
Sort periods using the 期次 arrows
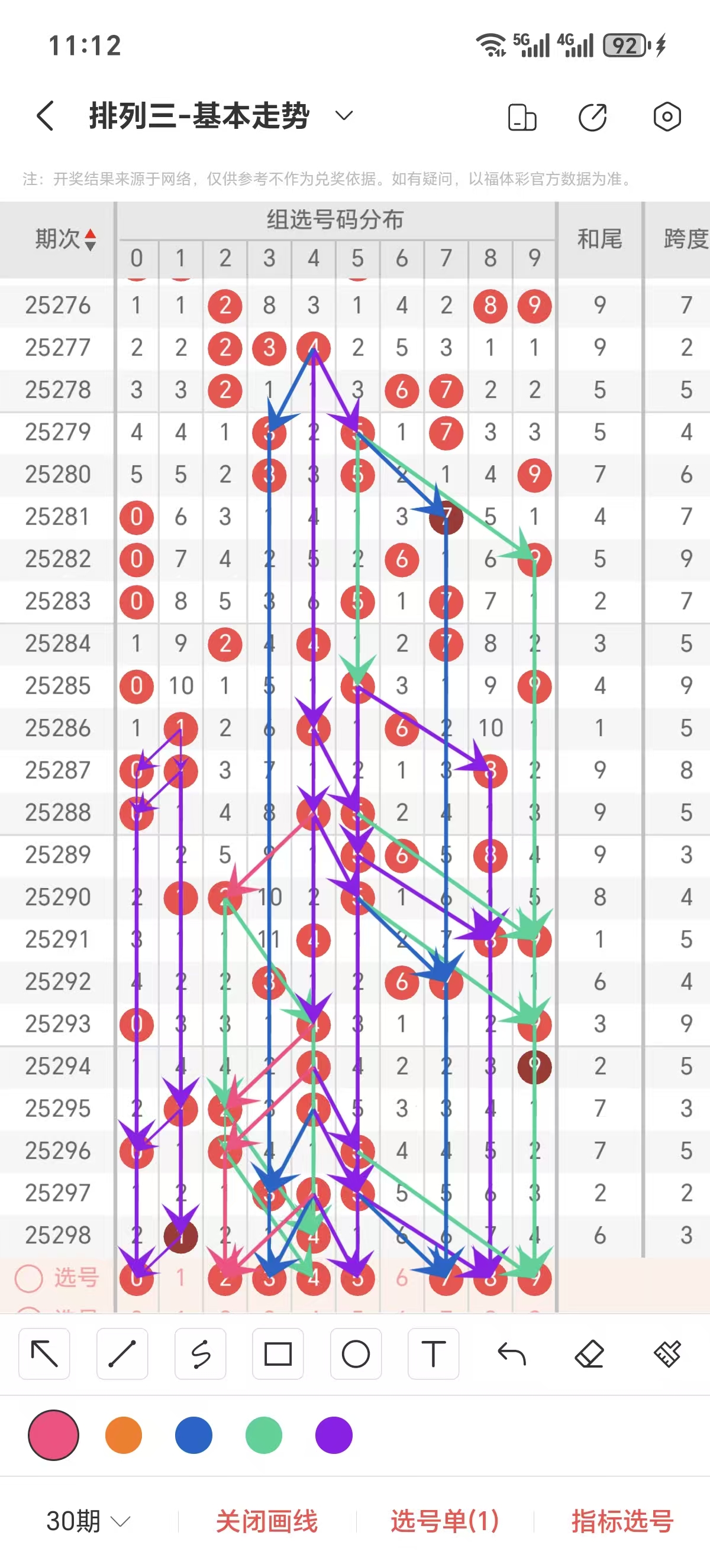pos(90,240)
